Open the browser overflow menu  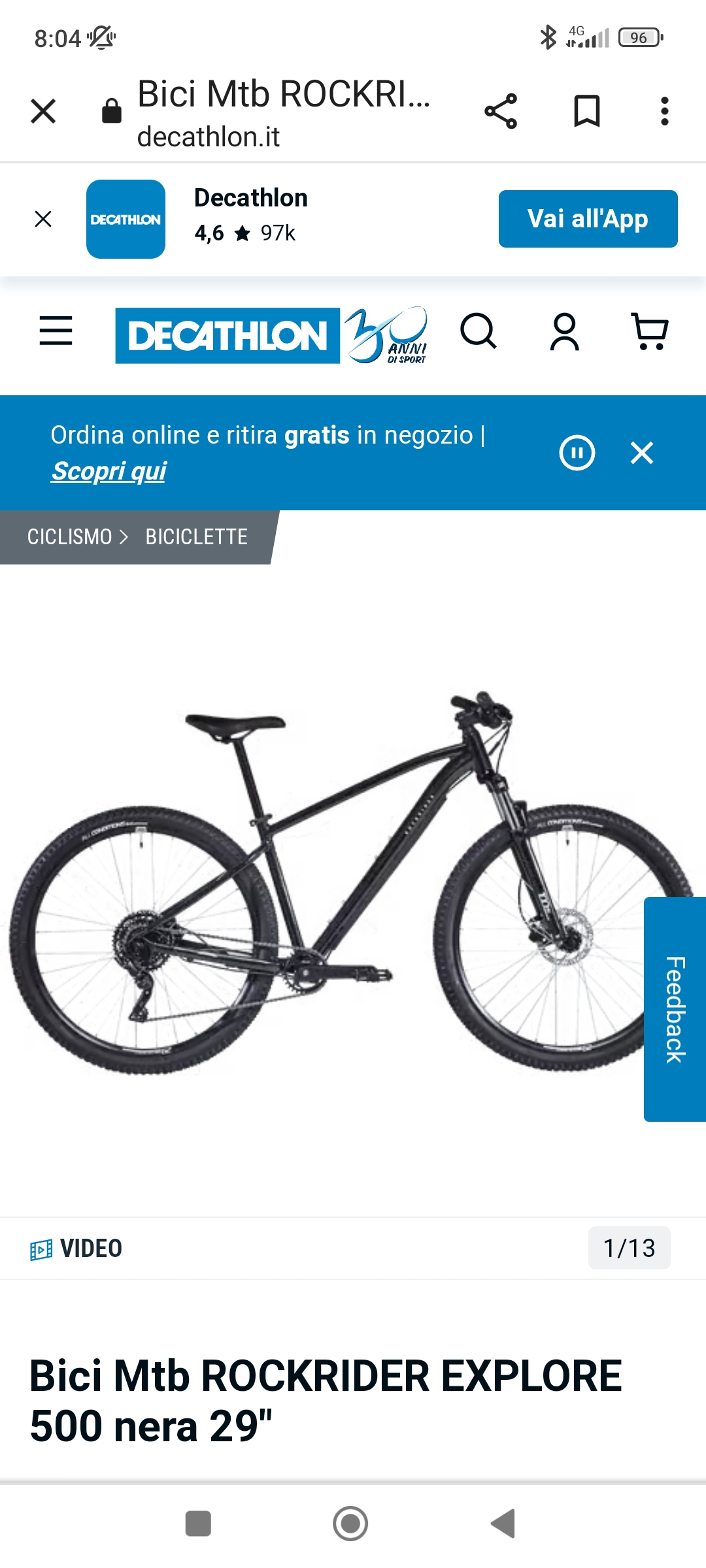click(x=664, y=111)
